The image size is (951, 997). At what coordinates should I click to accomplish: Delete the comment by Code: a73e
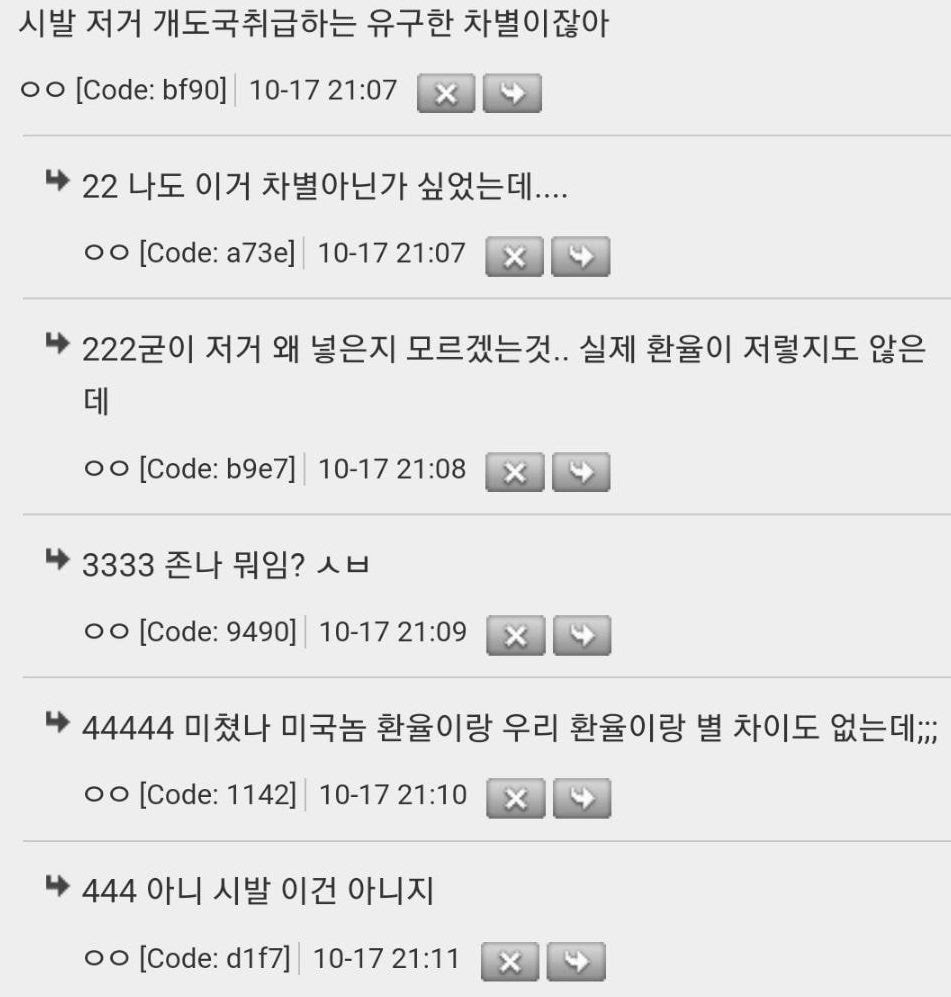[x=514, y=256]
